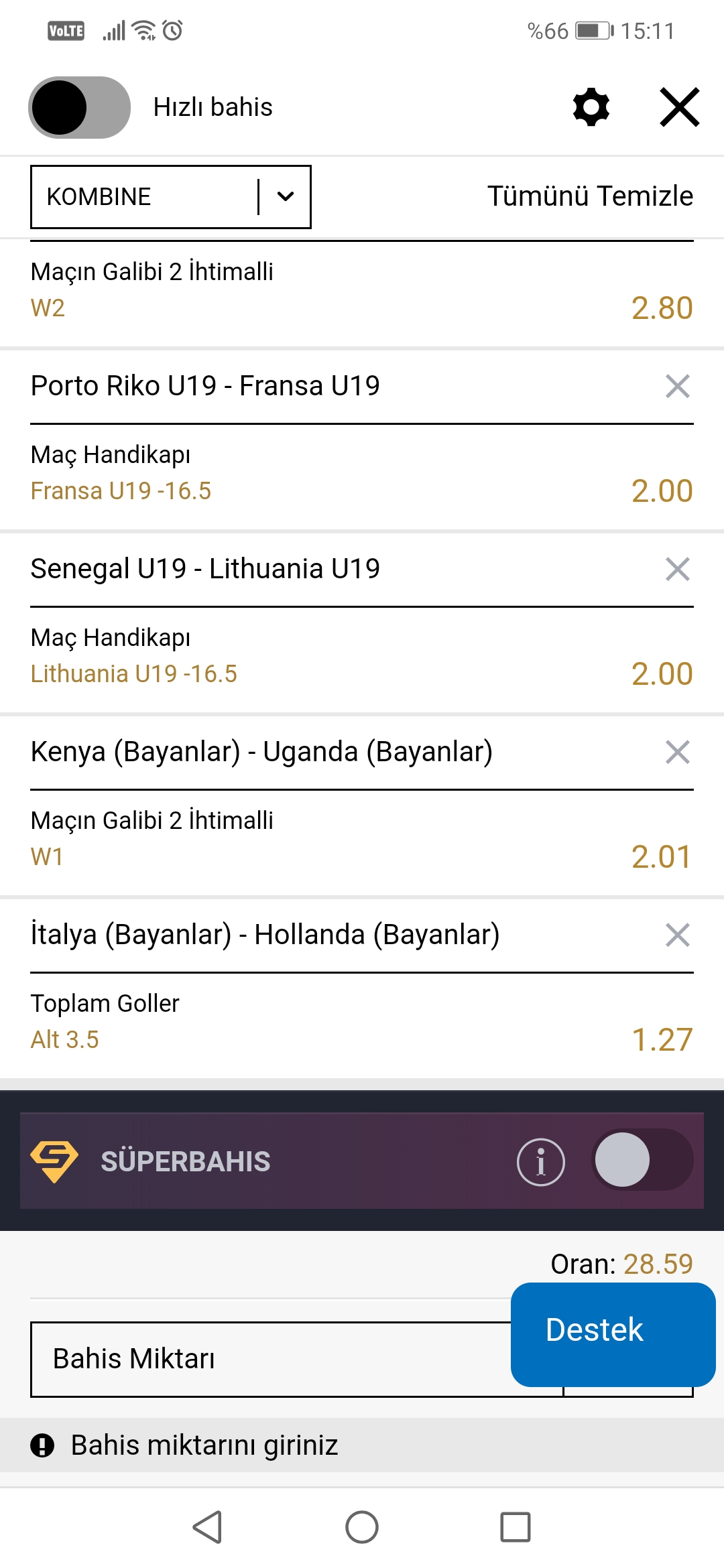
Task: Close the bet slip
Action: [x=680, y=107]
